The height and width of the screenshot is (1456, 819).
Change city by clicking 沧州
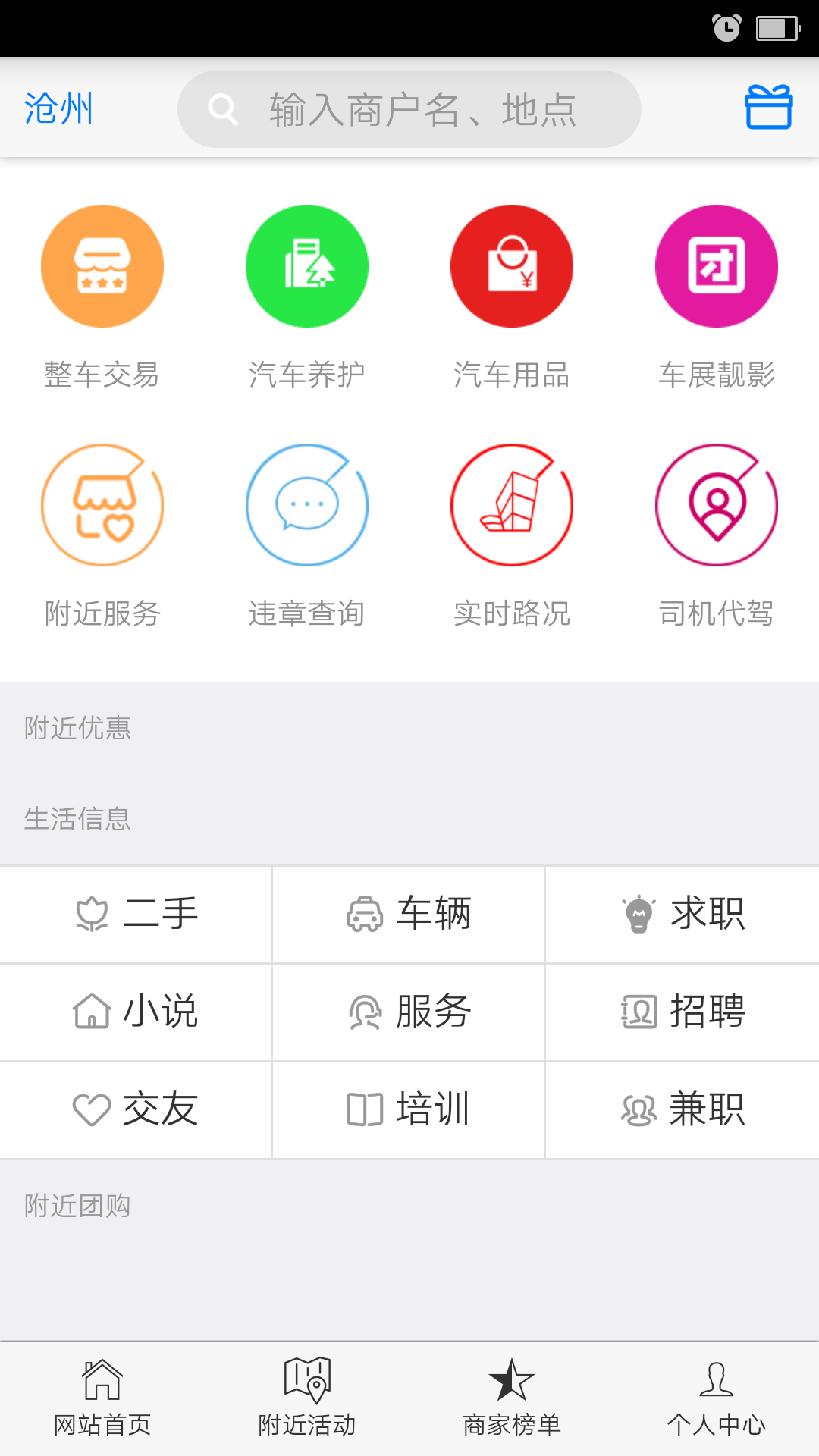click(x=58, y=108)
